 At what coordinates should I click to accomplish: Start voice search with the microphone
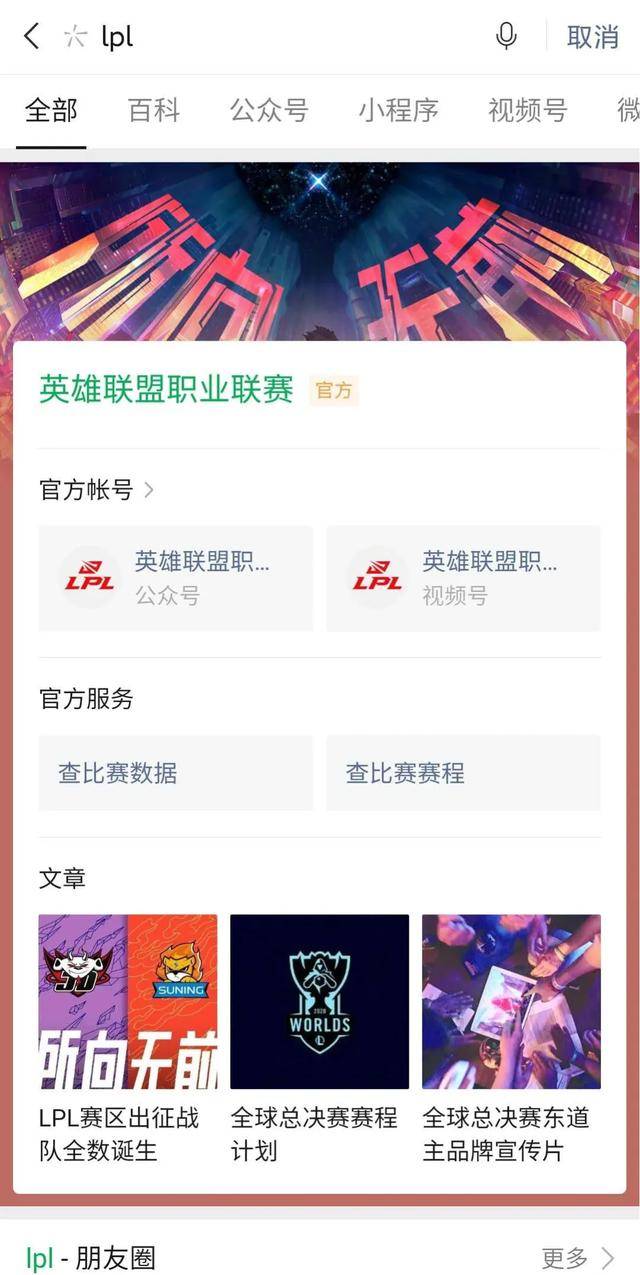506,37
